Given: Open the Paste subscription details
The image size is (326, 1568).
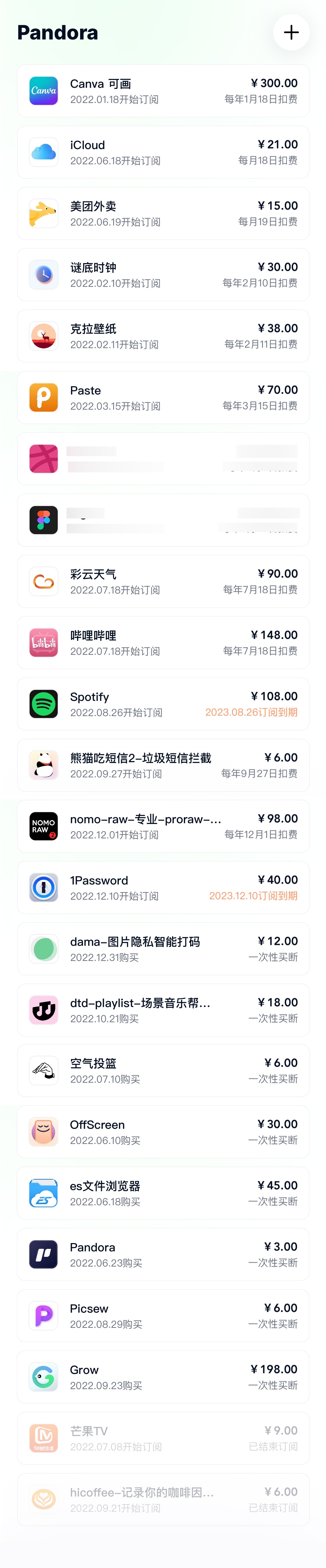Looking at the screenshot, I should [163, 398].
